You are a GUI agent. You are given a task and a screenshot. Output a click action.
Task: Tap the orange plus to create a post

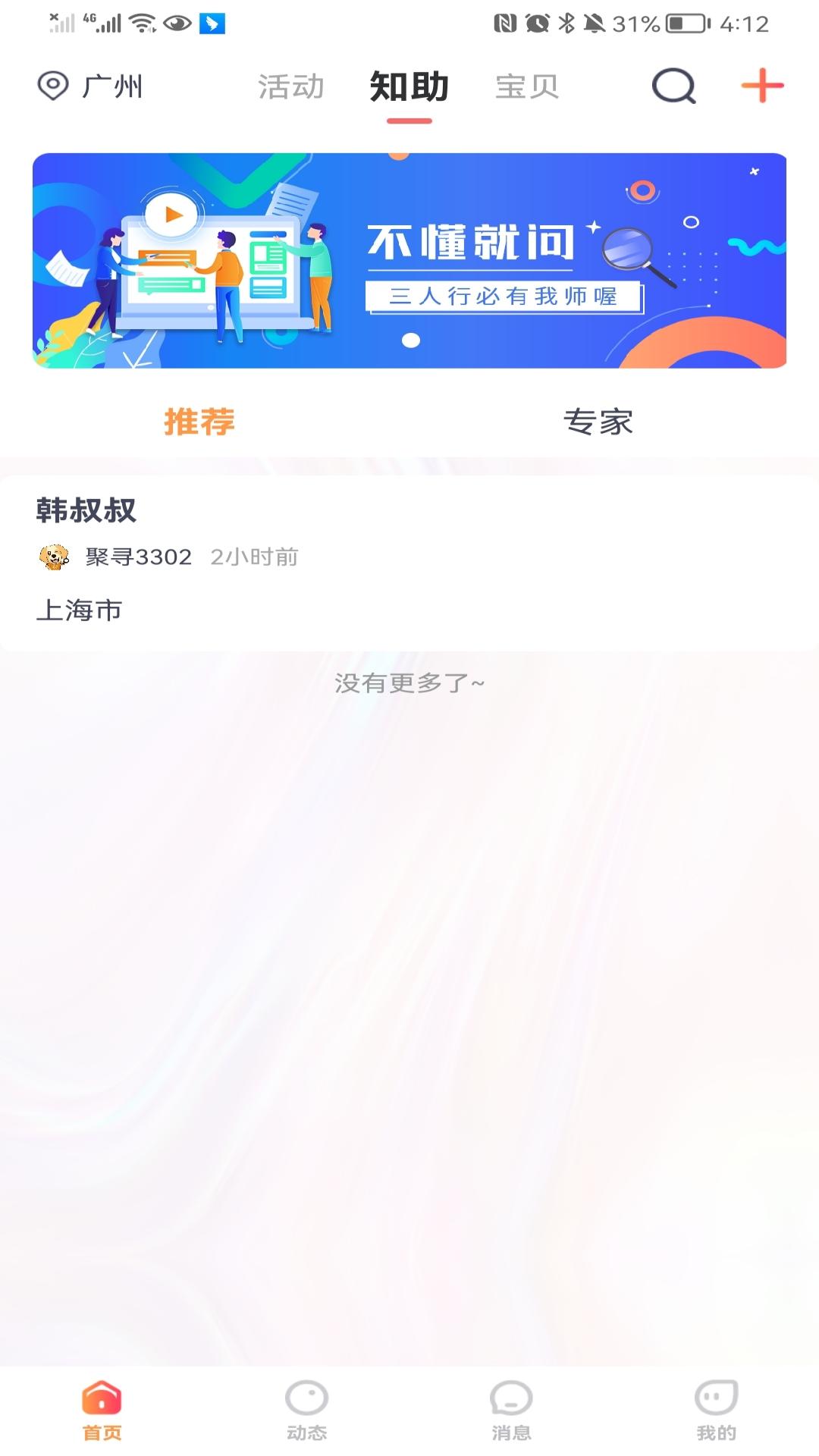762,86
